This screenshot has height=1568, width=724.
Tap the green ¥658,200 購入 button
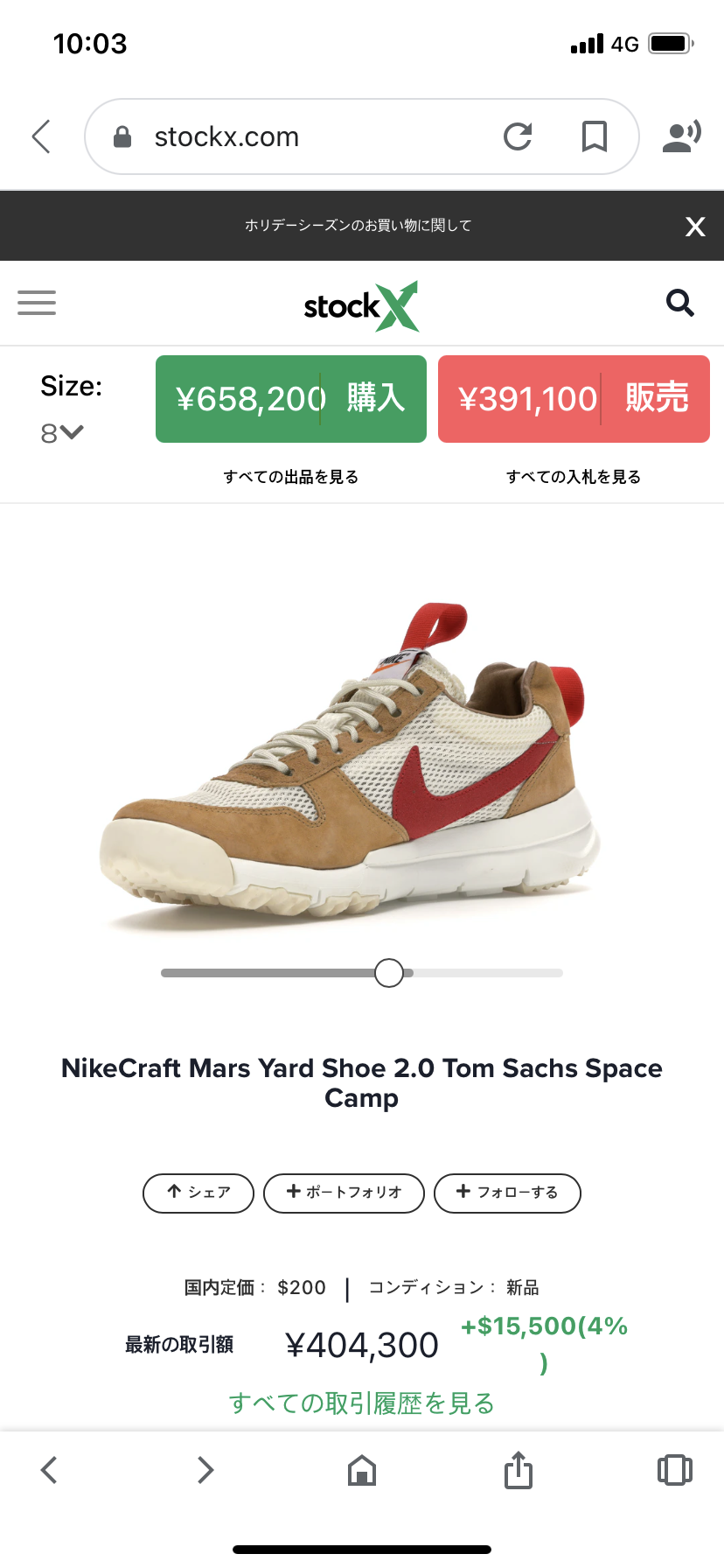tap(290, 399)
